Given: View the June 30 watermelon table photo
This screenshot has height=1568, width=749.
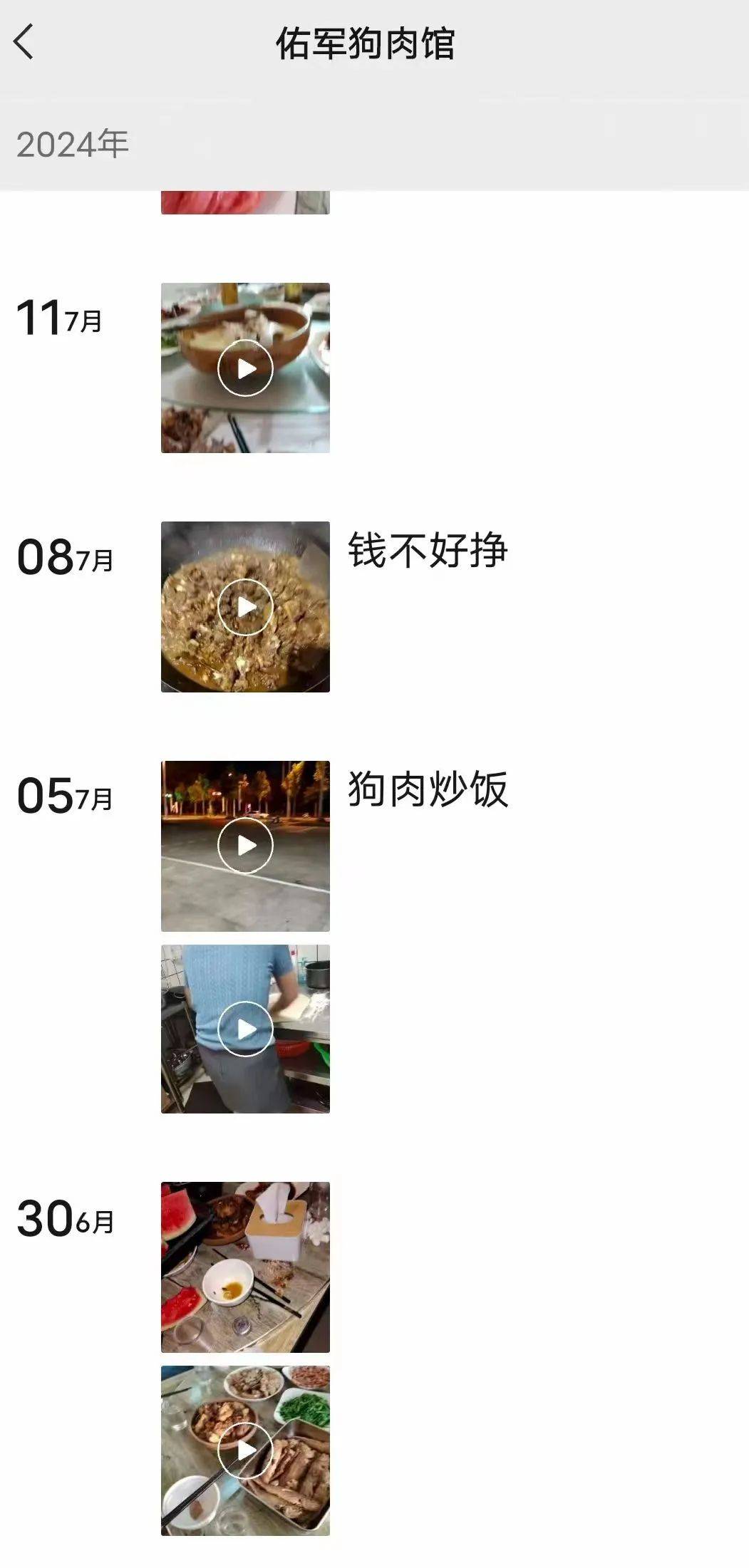Looking at the screenshot, I should click(245, 1267).
